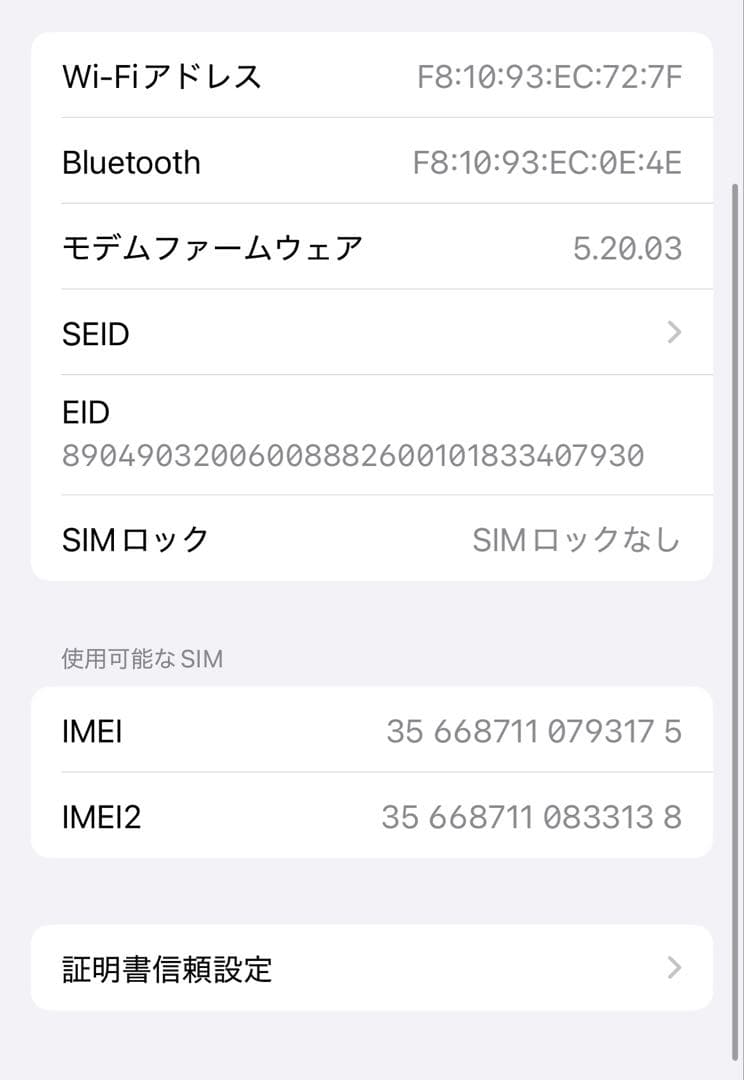Screen dimensions: 744x1080
Task: Tap the Bluetooth address row
Action: (370, 162)
